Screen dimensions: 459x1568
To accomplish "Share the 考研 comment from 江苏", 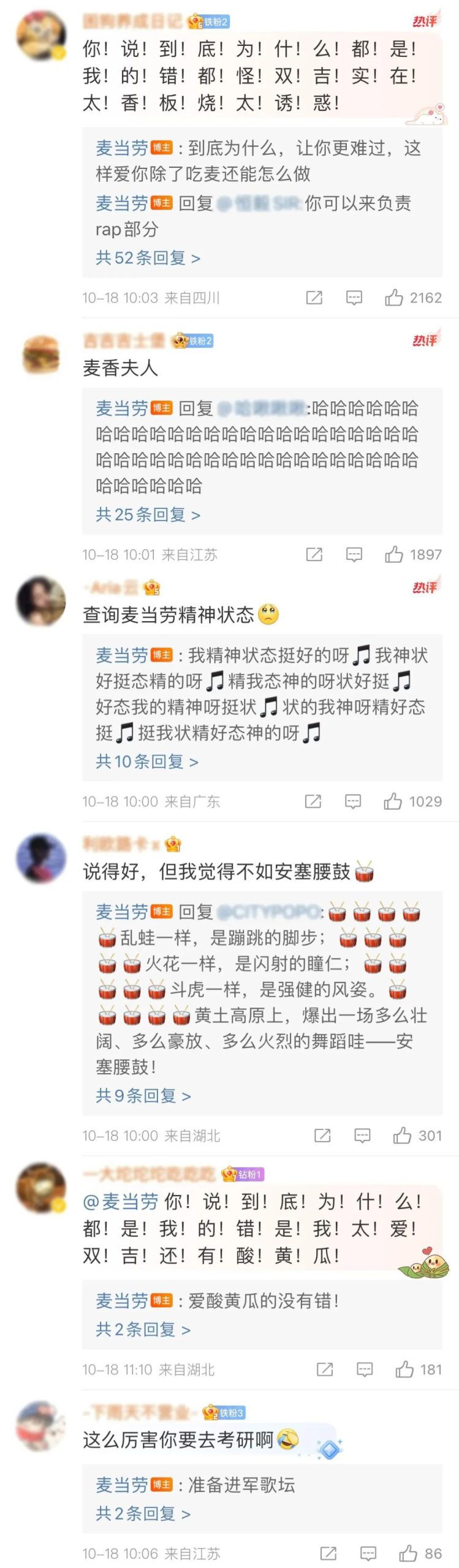I will (328, 1553).
